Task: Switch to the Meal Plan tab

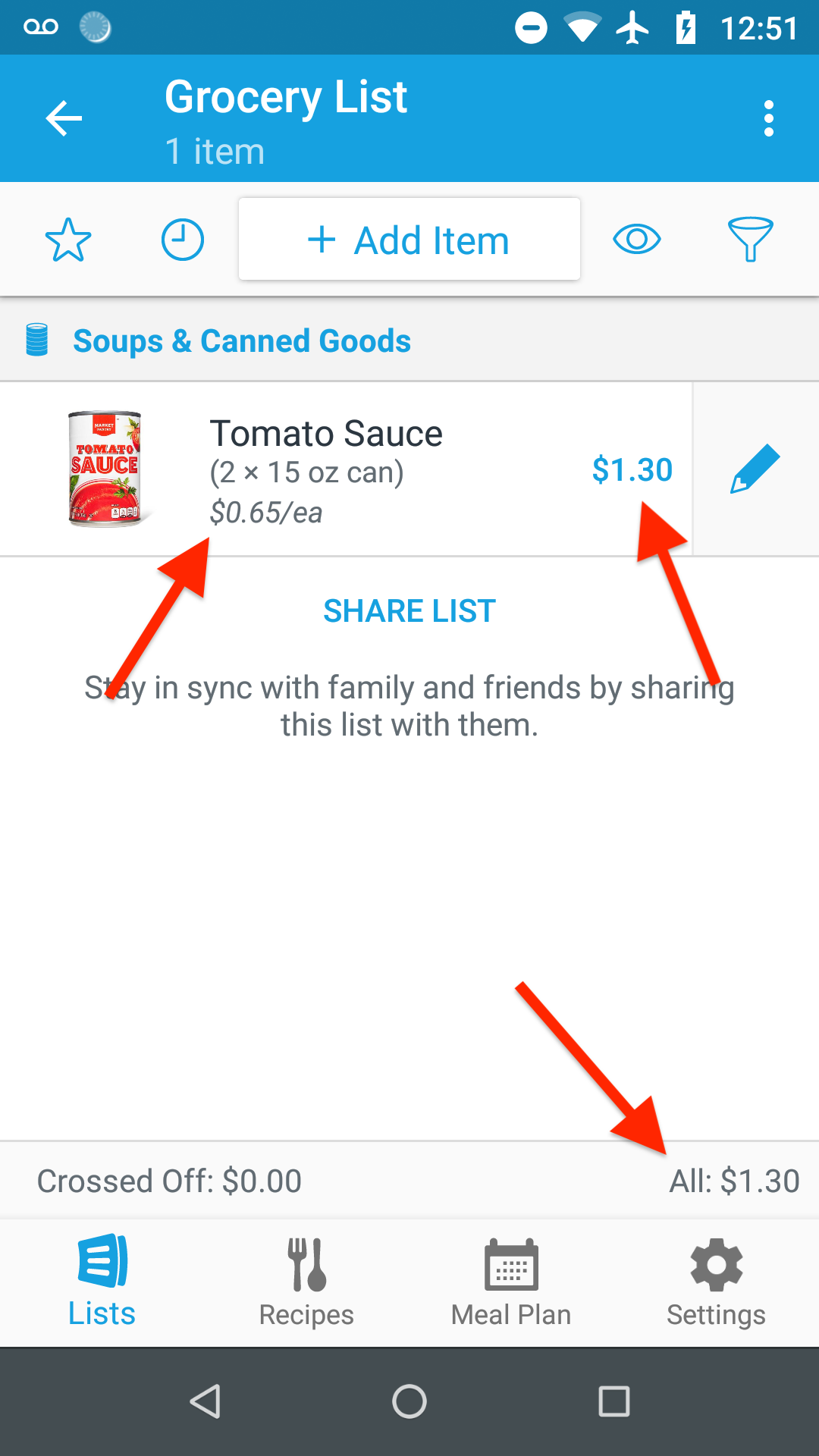Action: pyautogui.click(x=511, y=1282)
